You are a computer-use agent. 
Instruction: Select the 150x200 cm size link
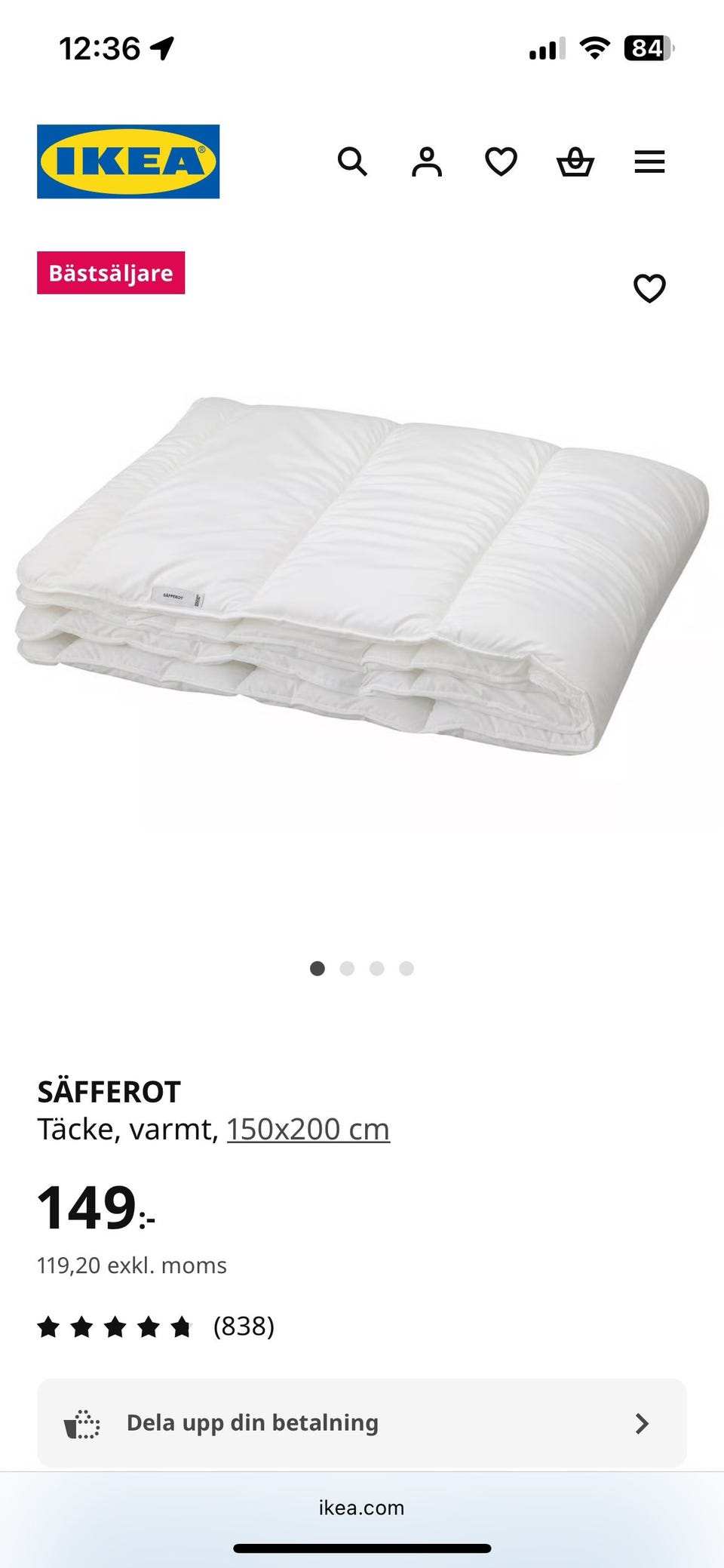tap(308, 1129)
